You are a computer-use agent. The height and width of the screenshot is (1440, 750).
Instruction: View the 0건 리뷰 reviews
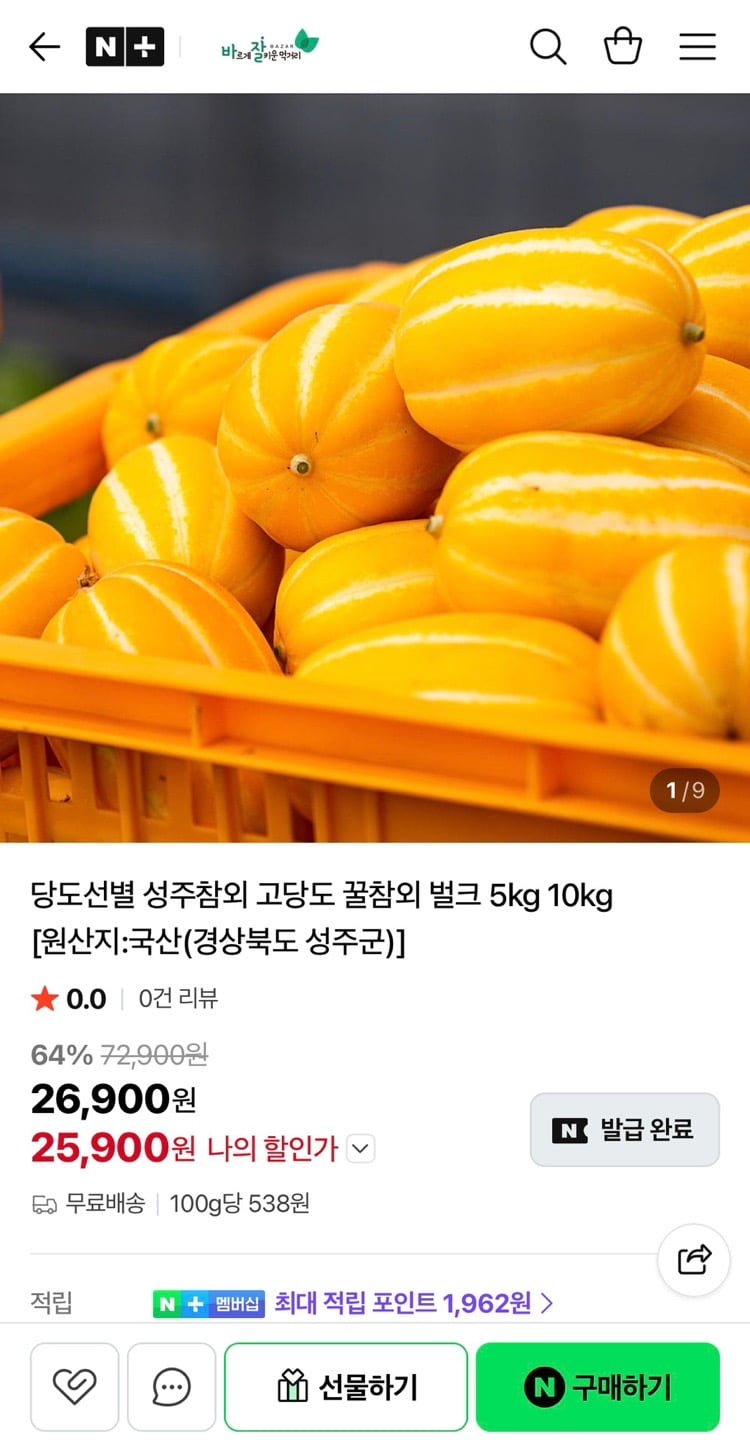pyautogui.click(x=178, y=998)
